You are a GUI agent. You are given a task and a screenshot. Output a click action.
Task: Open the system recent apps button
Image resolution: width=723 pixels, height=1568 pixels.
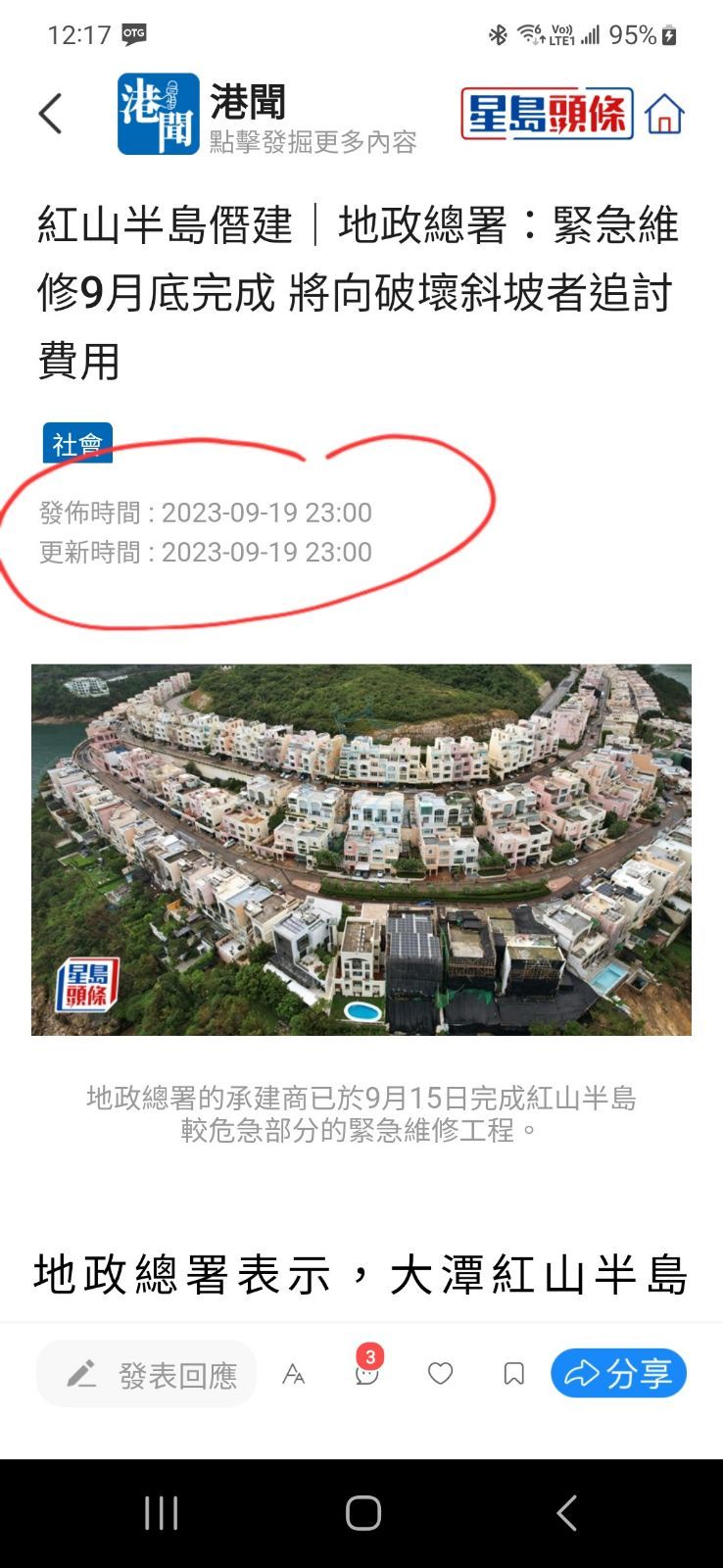pos(162,1513)
